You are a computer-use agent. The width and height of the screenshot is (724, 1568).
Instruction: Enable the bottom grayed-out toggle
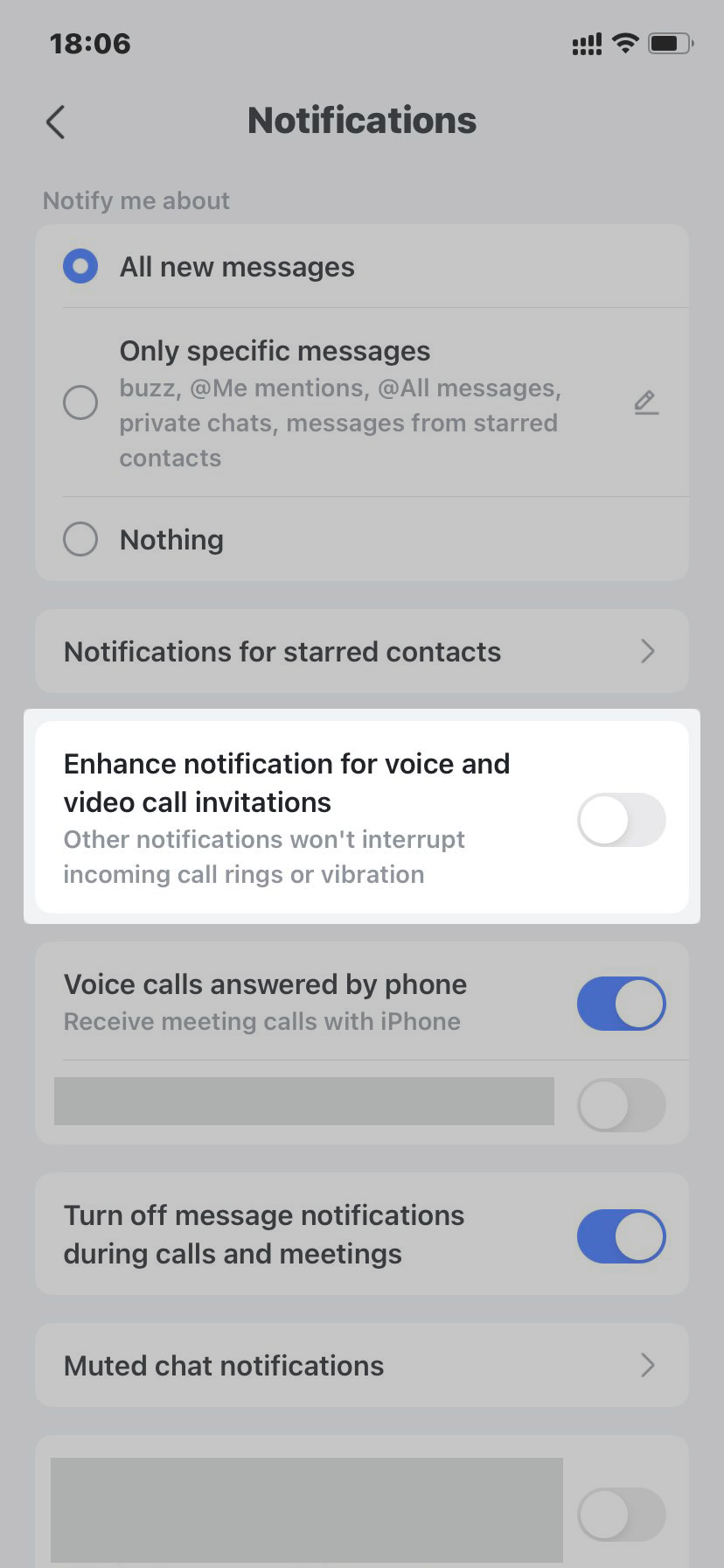click(x=621, y=1515)
